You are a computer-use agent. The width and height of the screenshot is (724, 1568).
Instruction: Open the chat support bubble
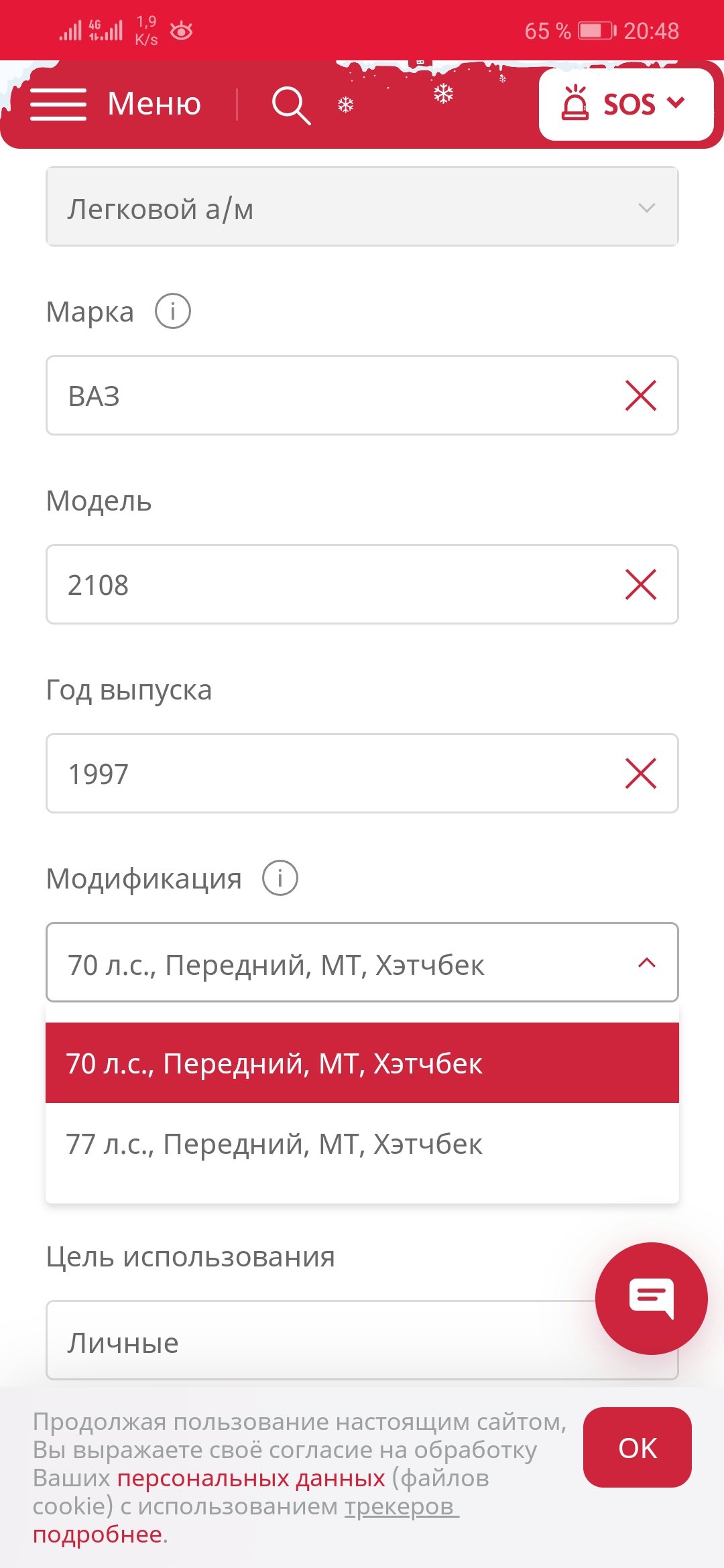[652, 1298]
